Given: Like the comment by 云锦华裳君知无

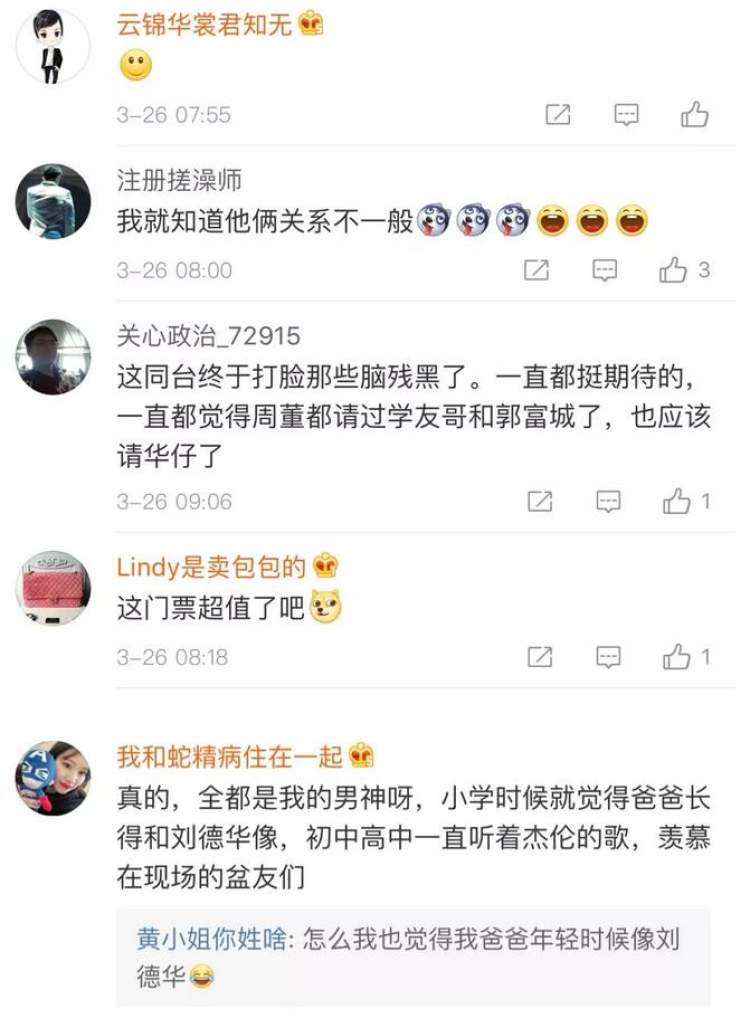Looking at the screenshot, I should tap(694, 115).
